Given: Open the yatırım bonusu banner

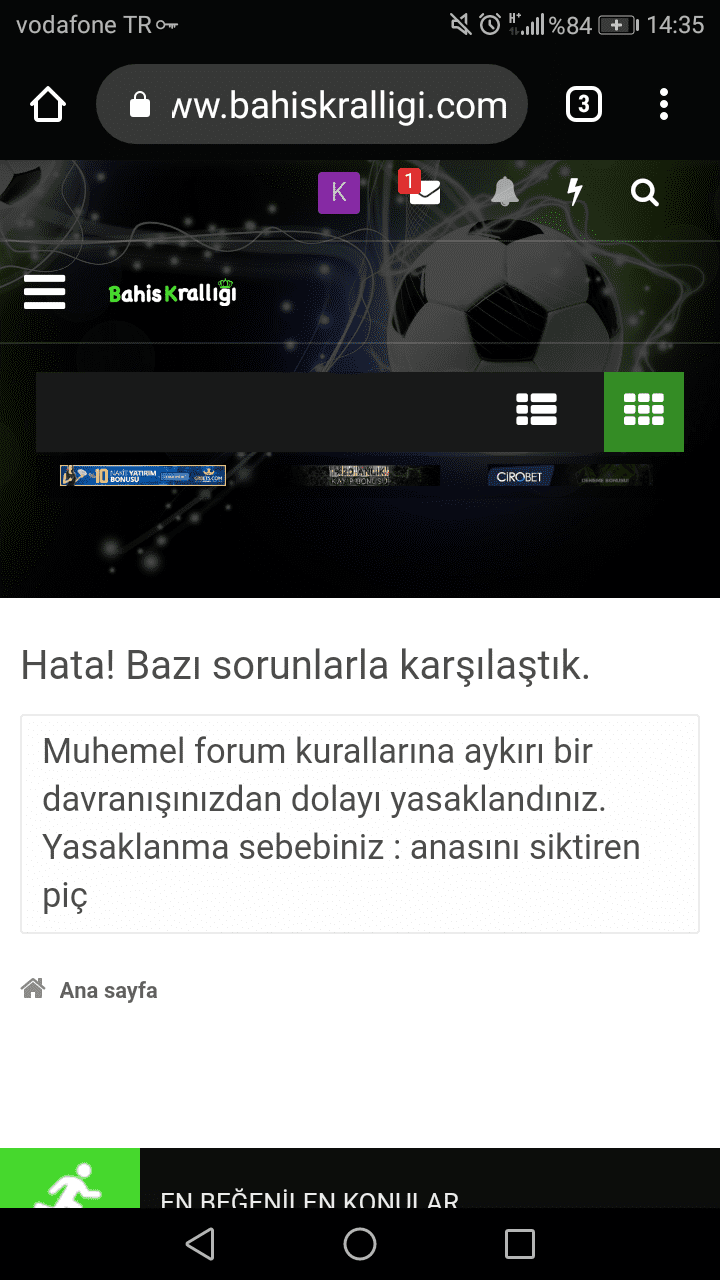Looking at the screenshot, I should (143, 476).
